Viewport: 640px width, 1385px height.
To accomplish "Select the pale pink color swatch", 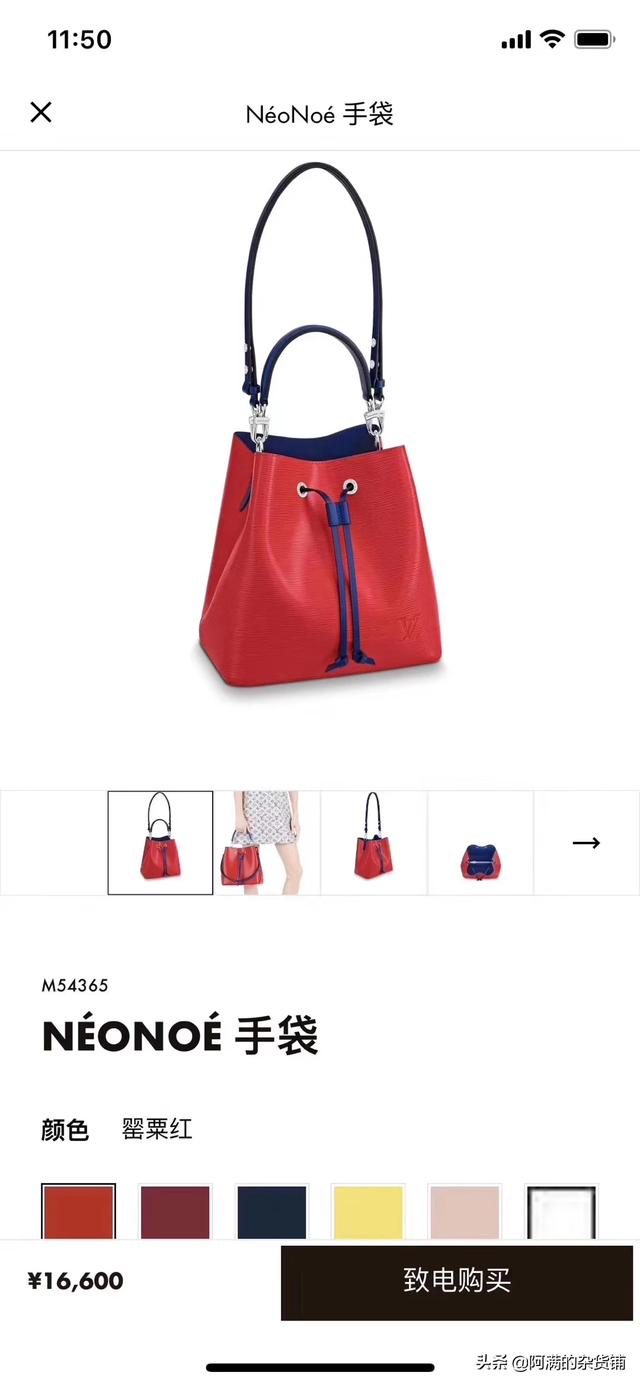I will (465, 1212).
